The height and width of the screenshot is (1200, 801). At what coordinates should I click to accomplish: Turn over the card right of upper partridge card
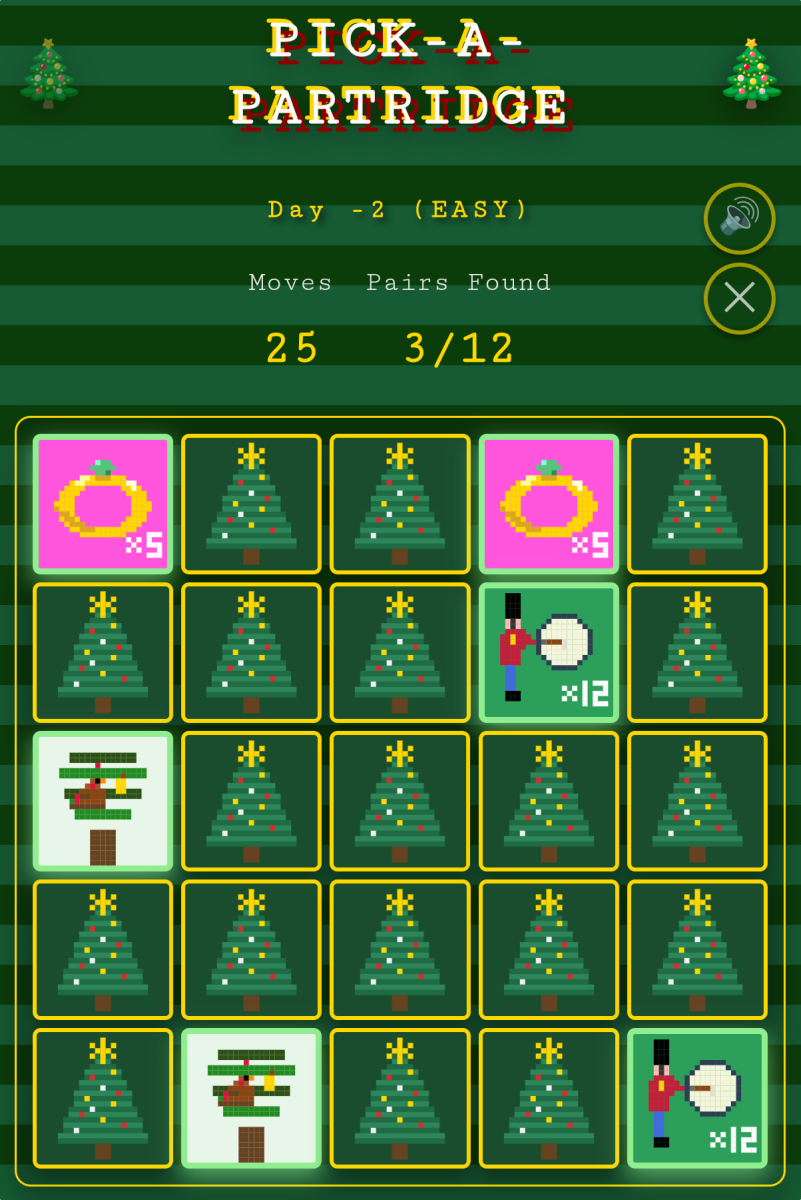(x=251, y=801)
